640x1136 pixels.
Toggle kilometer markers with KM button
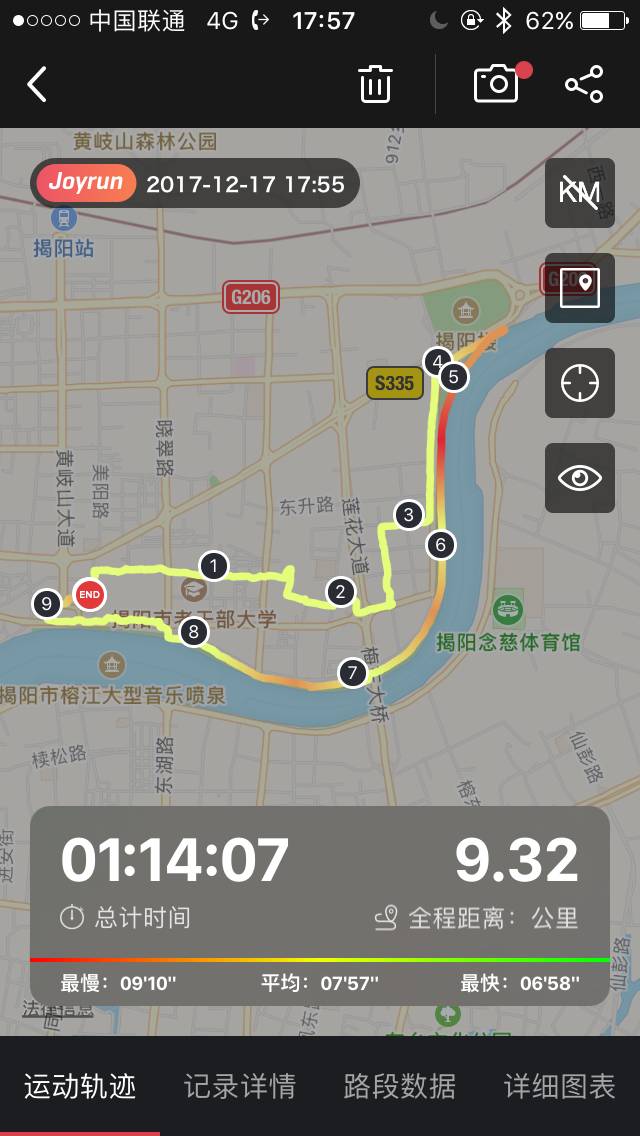tap(579, 192)
